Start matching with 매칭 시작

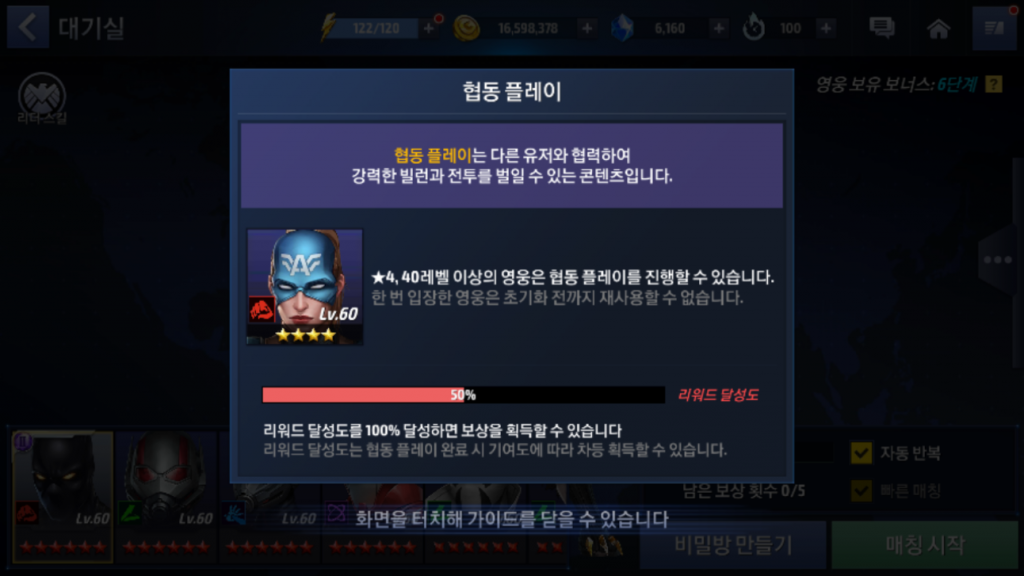[925, 545]
